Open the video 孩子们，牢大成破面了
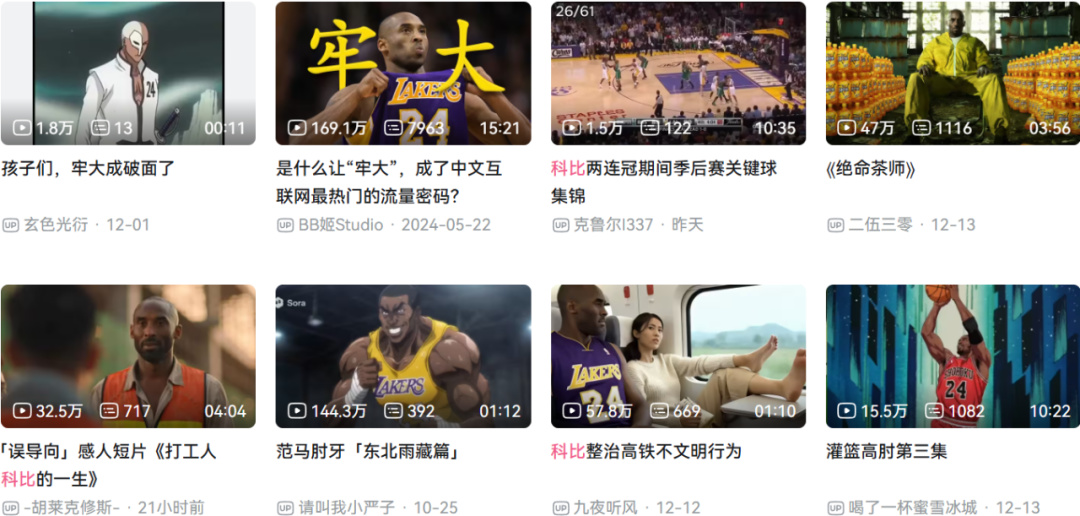1080x516 pixels. click(128, 73)
